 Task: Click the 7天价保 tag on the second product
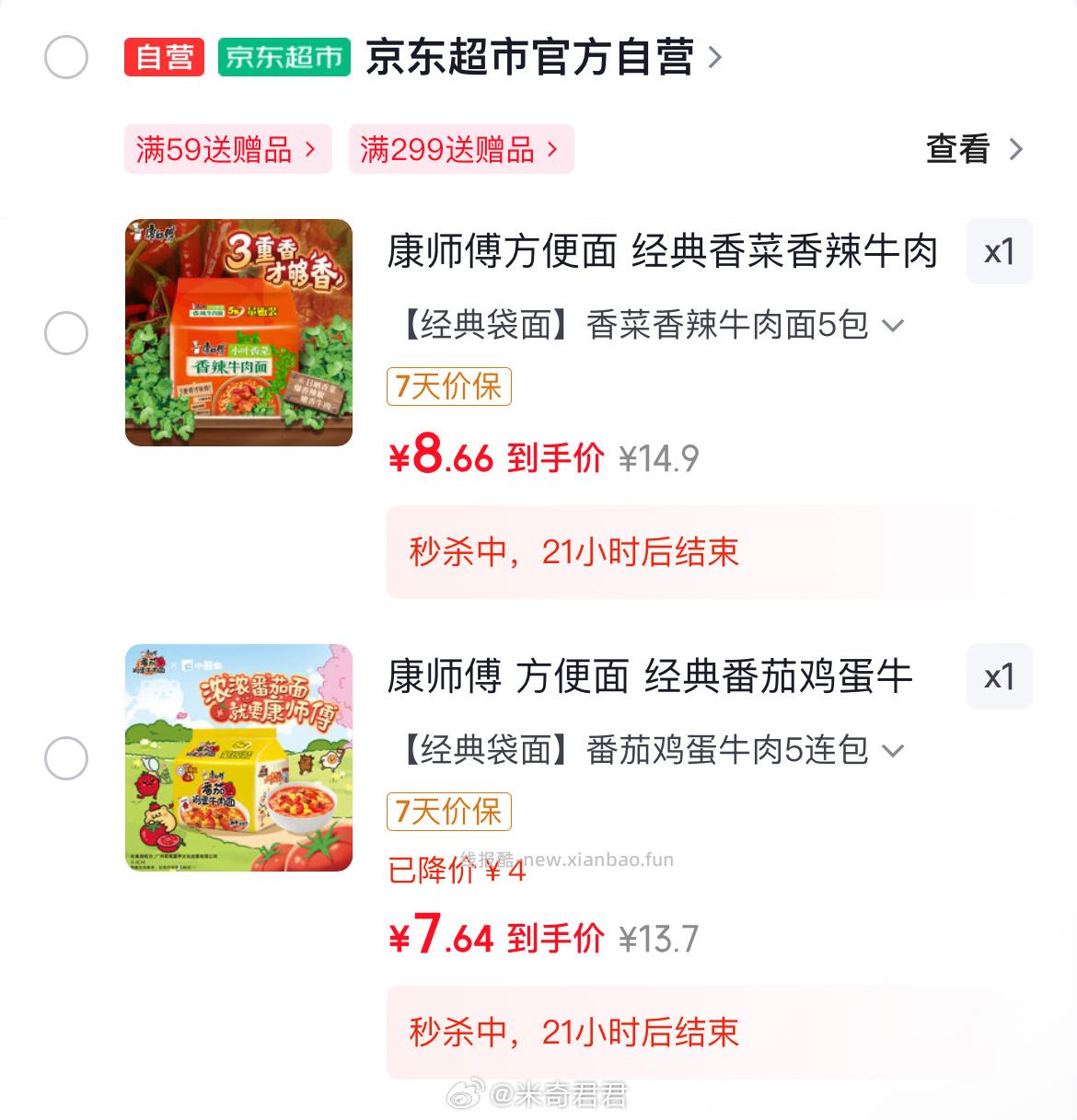(448, 812)
